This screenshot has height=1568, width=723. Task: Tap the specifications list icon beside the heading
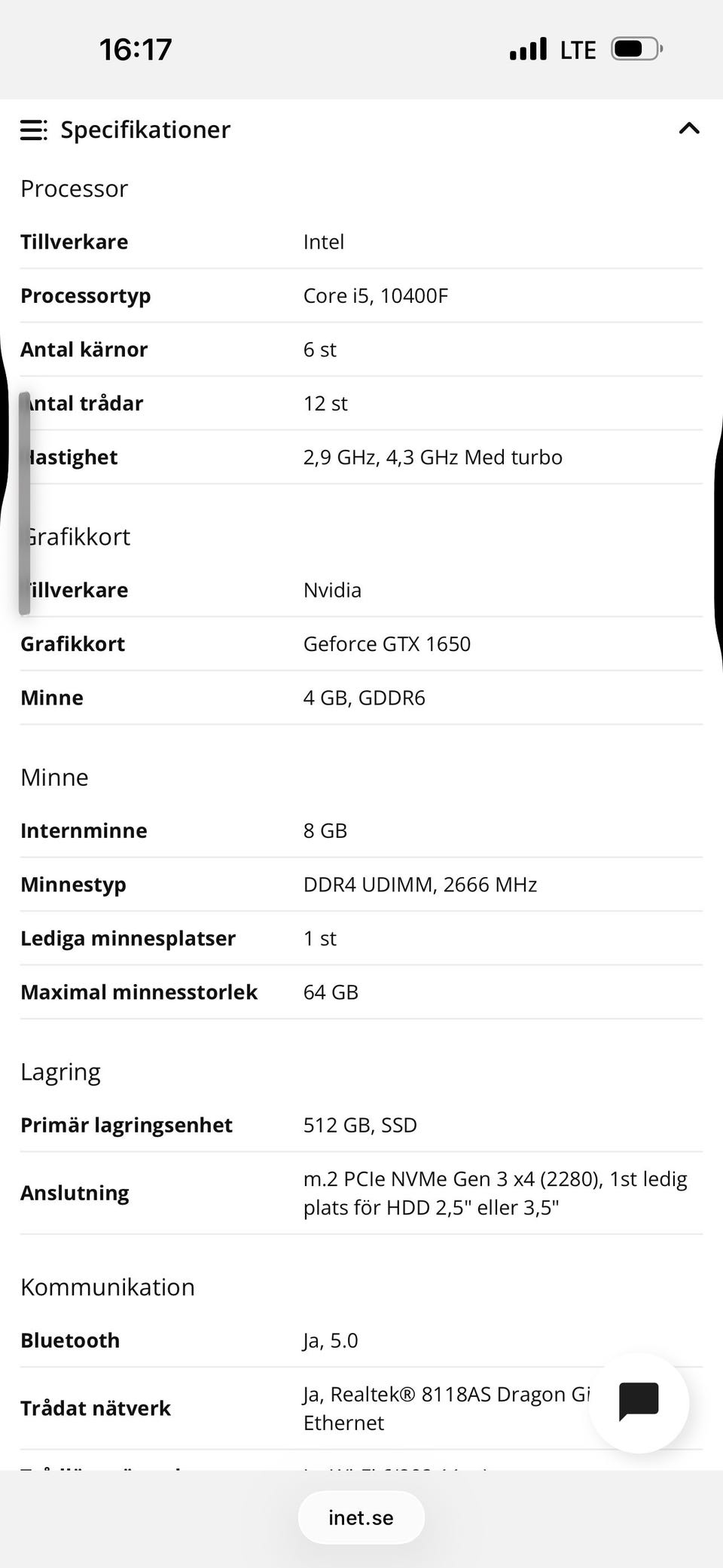pos(32,130)
